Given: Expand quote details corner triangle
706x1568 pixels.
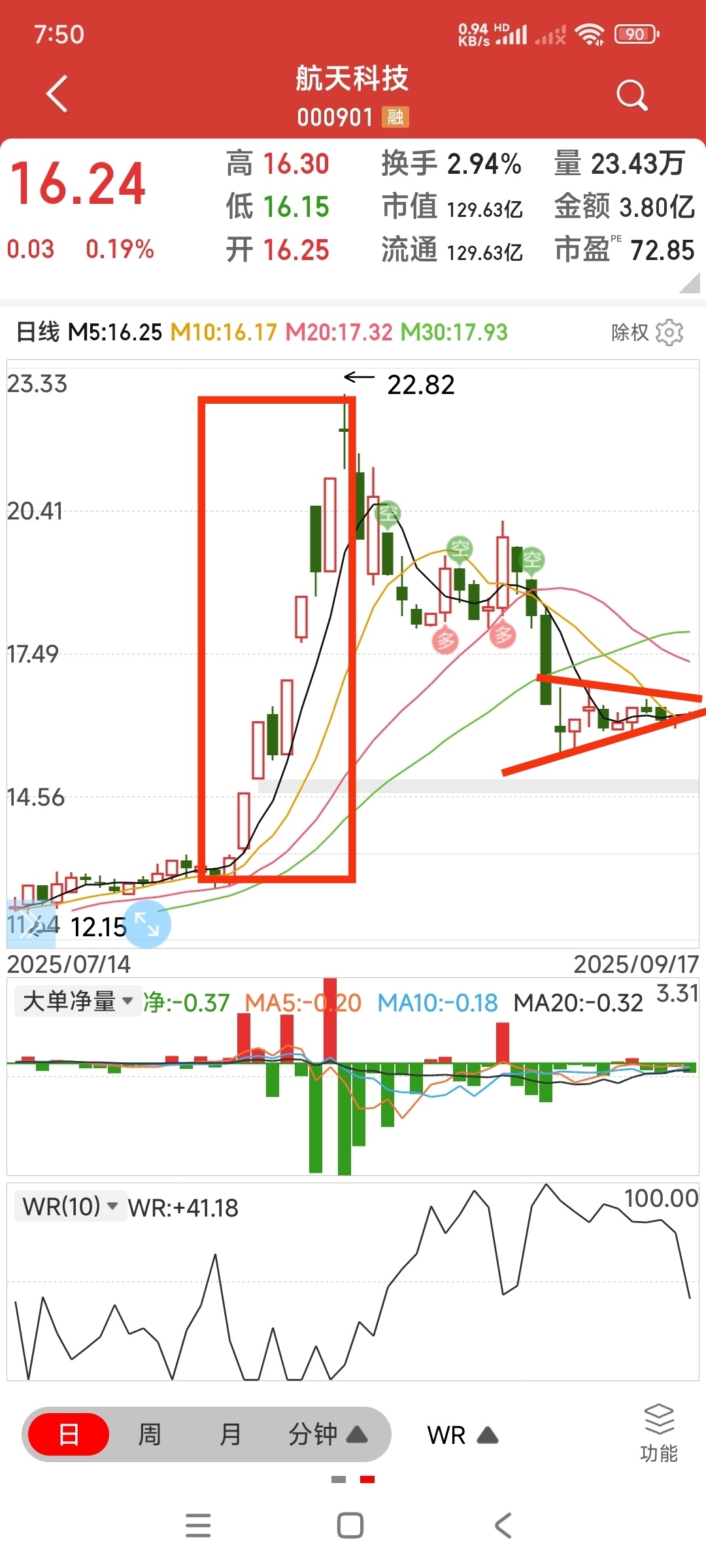Looking at the screenshot, I should [690, 284].
